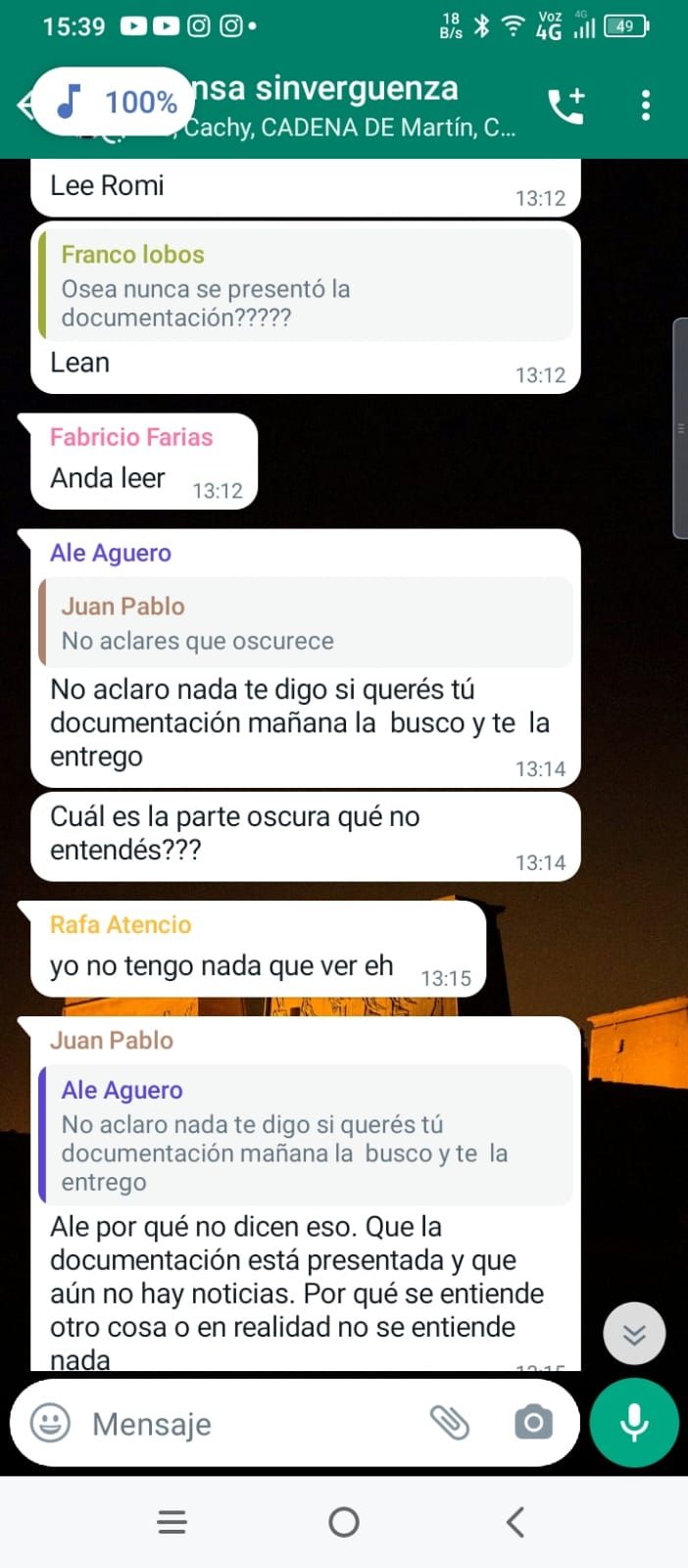Jump to quoted Ale Aguero message
The height and width of the screenshot is (1568, 688).
305,1135
